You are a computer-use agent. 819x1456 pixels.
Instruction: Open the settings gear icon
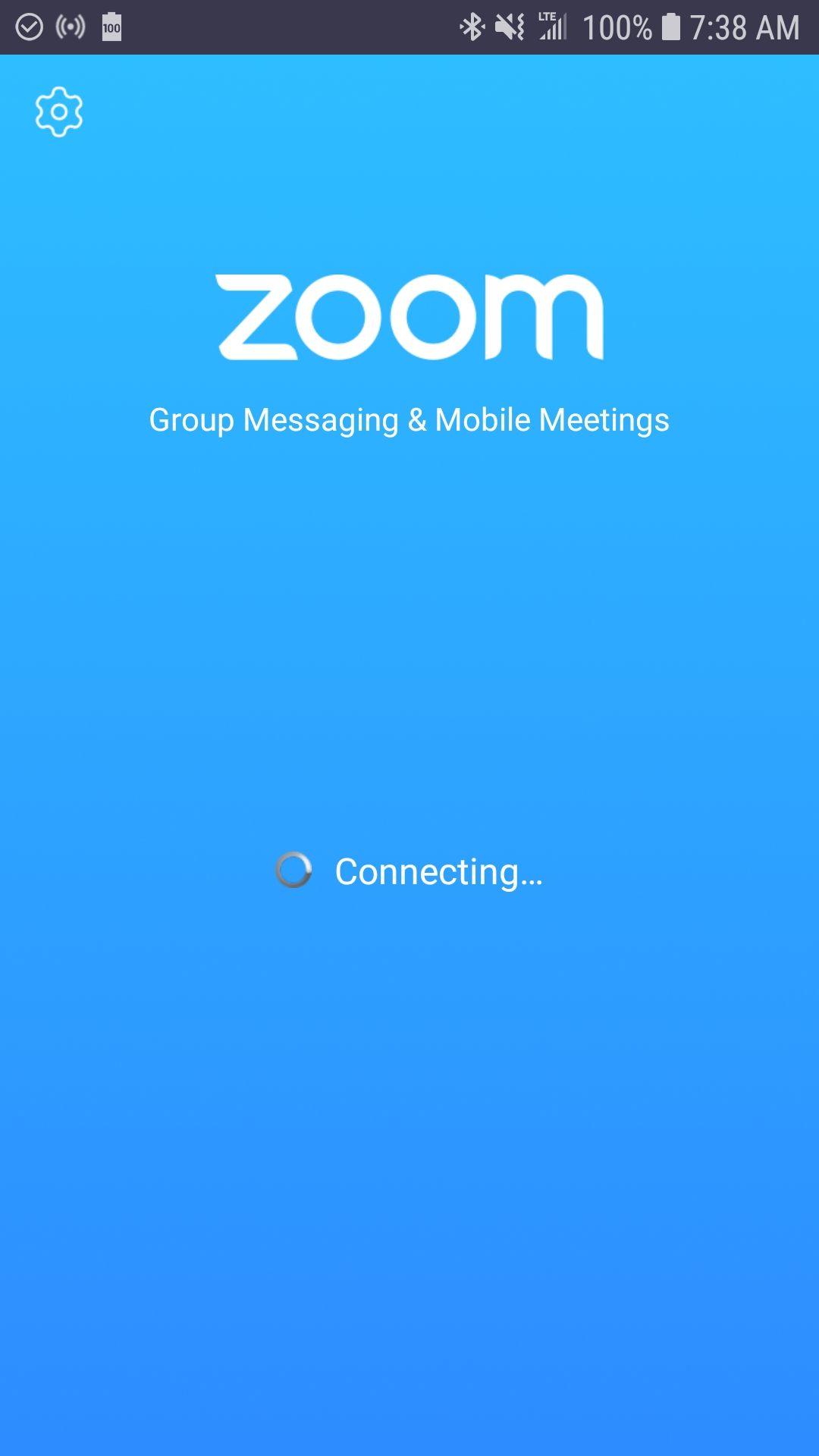59,112
